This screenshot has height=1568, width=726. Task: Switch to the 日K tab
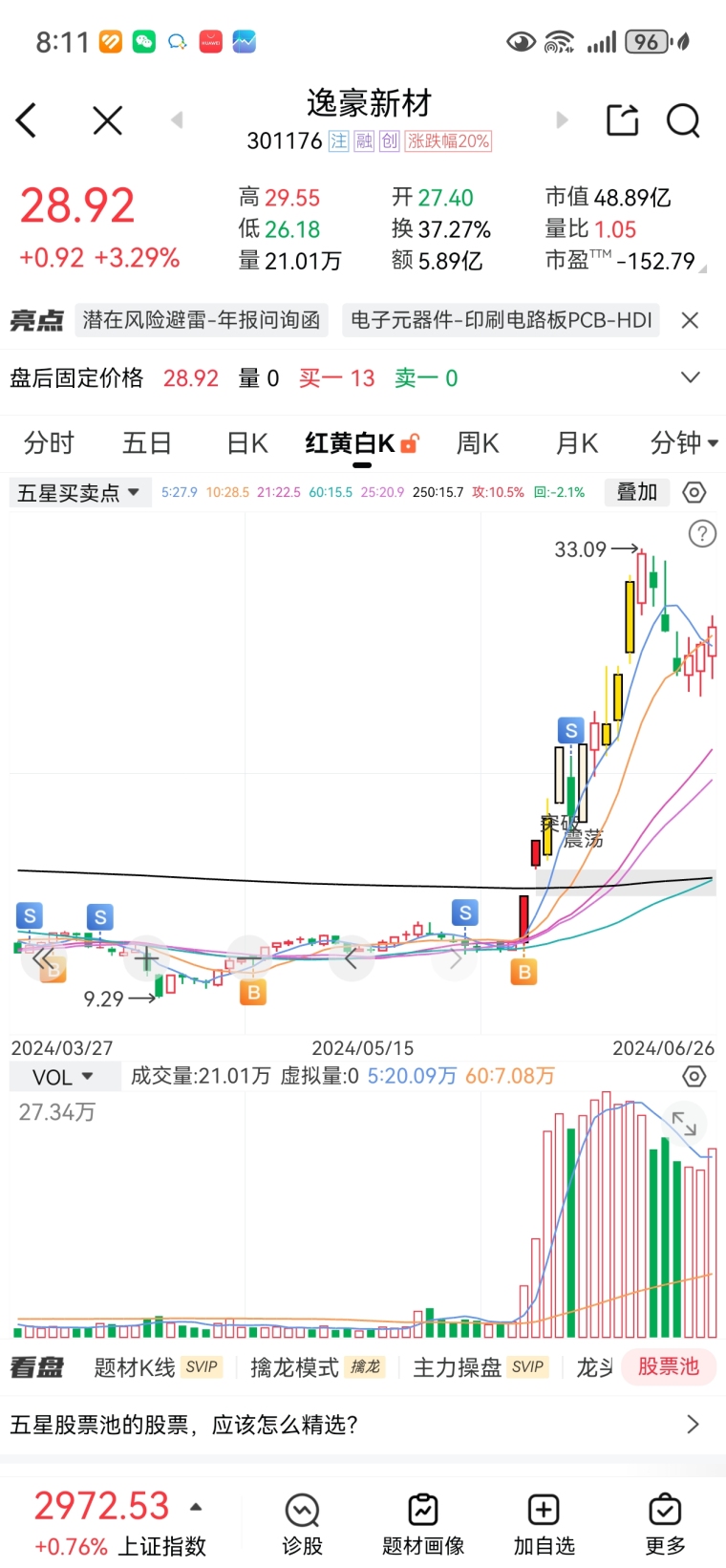[247, 443]
